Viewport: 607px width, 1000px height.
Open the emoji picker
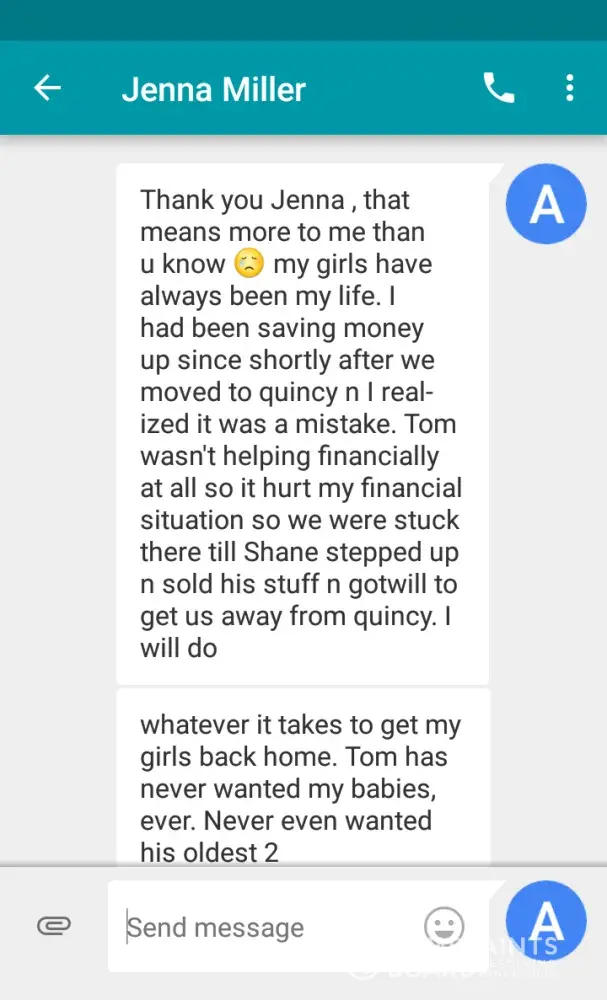tap(444, 926)
